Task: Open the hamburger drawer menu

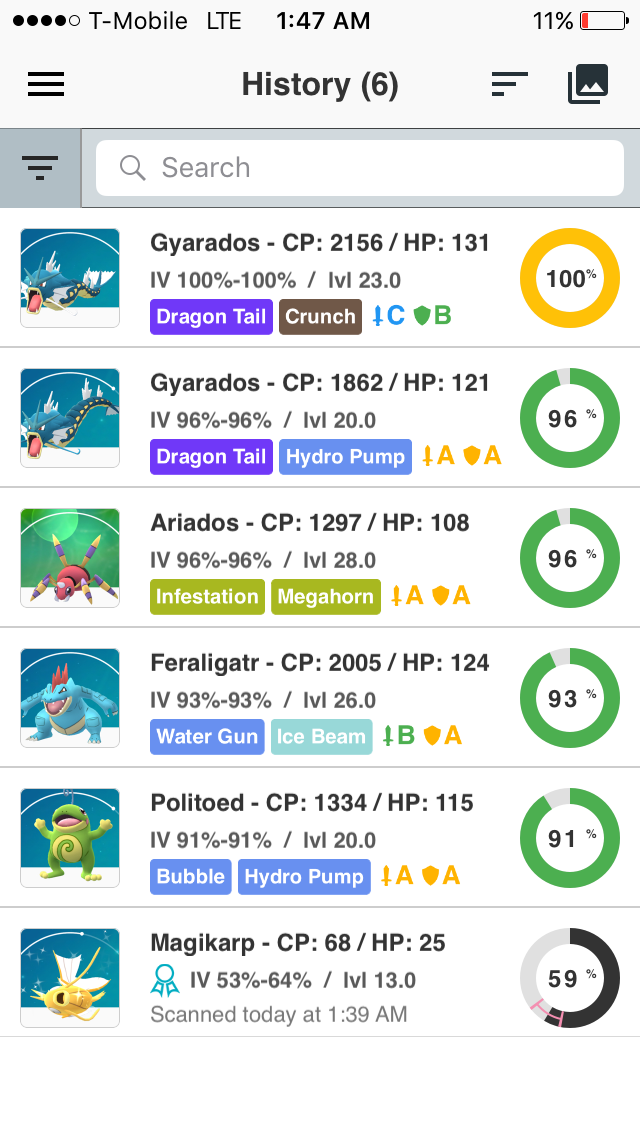Action: point(46,84)
